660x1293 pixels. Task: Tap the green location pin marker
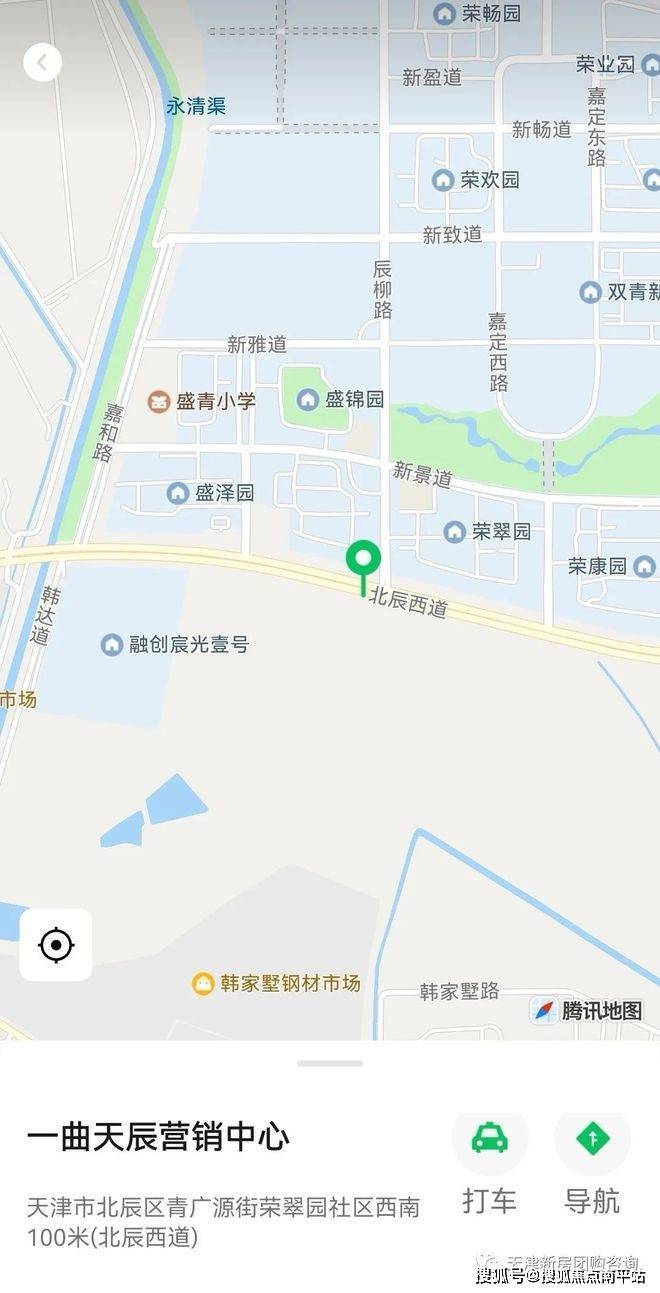point(363,560)
